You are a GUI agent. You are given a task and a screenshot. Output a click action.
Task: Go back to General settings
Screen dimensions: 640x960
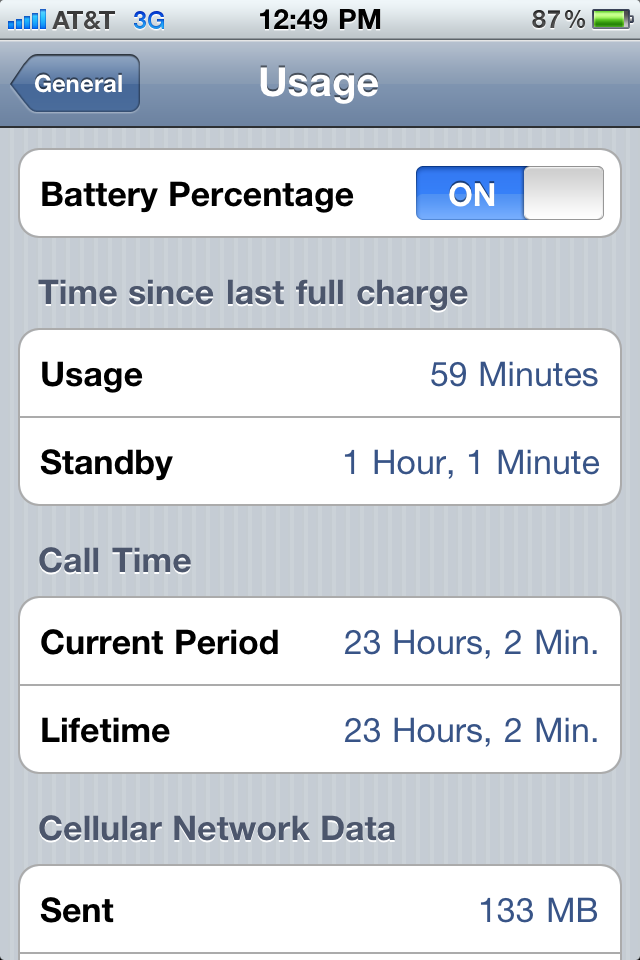tap(76, 84)
